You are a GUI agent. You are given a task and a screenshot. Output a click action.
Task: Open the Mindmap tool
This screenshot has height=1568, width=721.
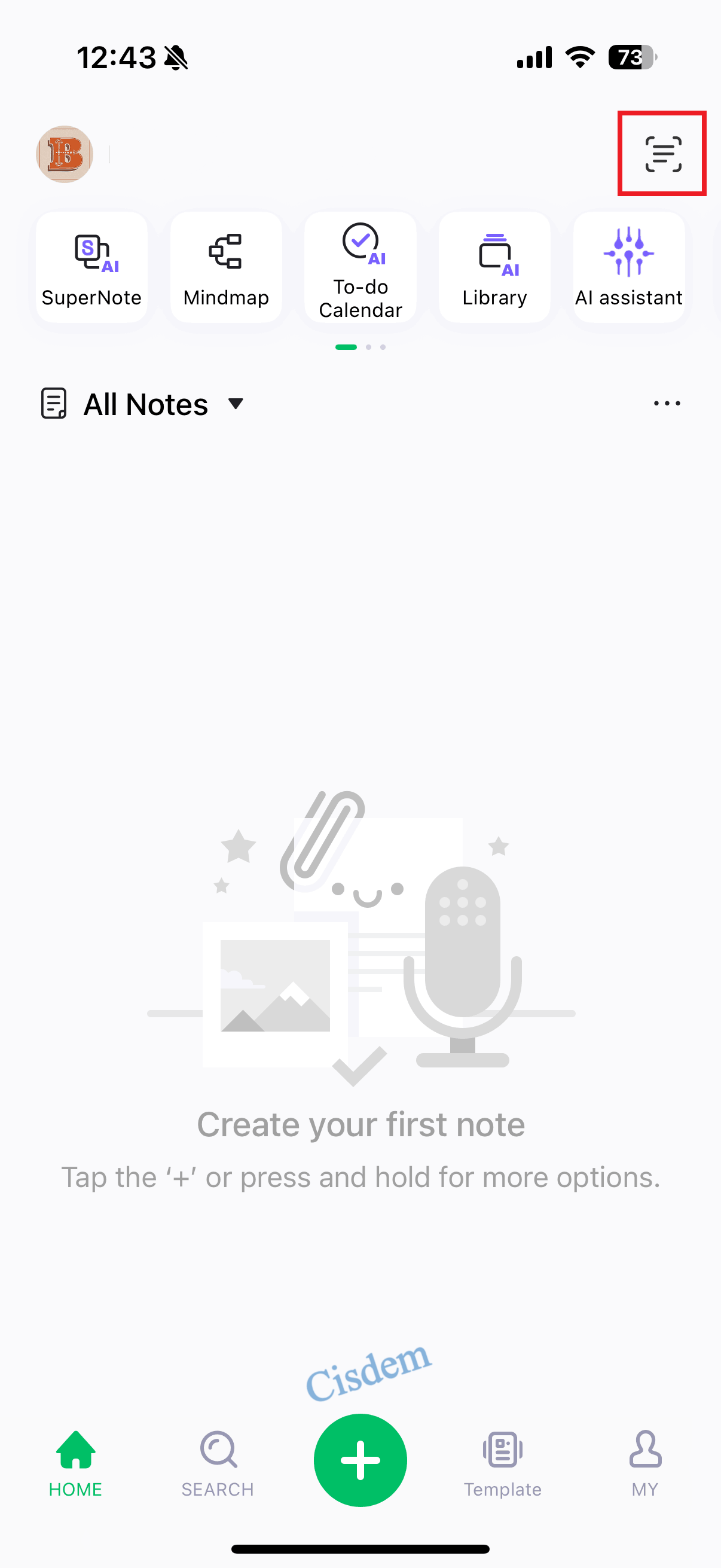(x=226, y=268)
